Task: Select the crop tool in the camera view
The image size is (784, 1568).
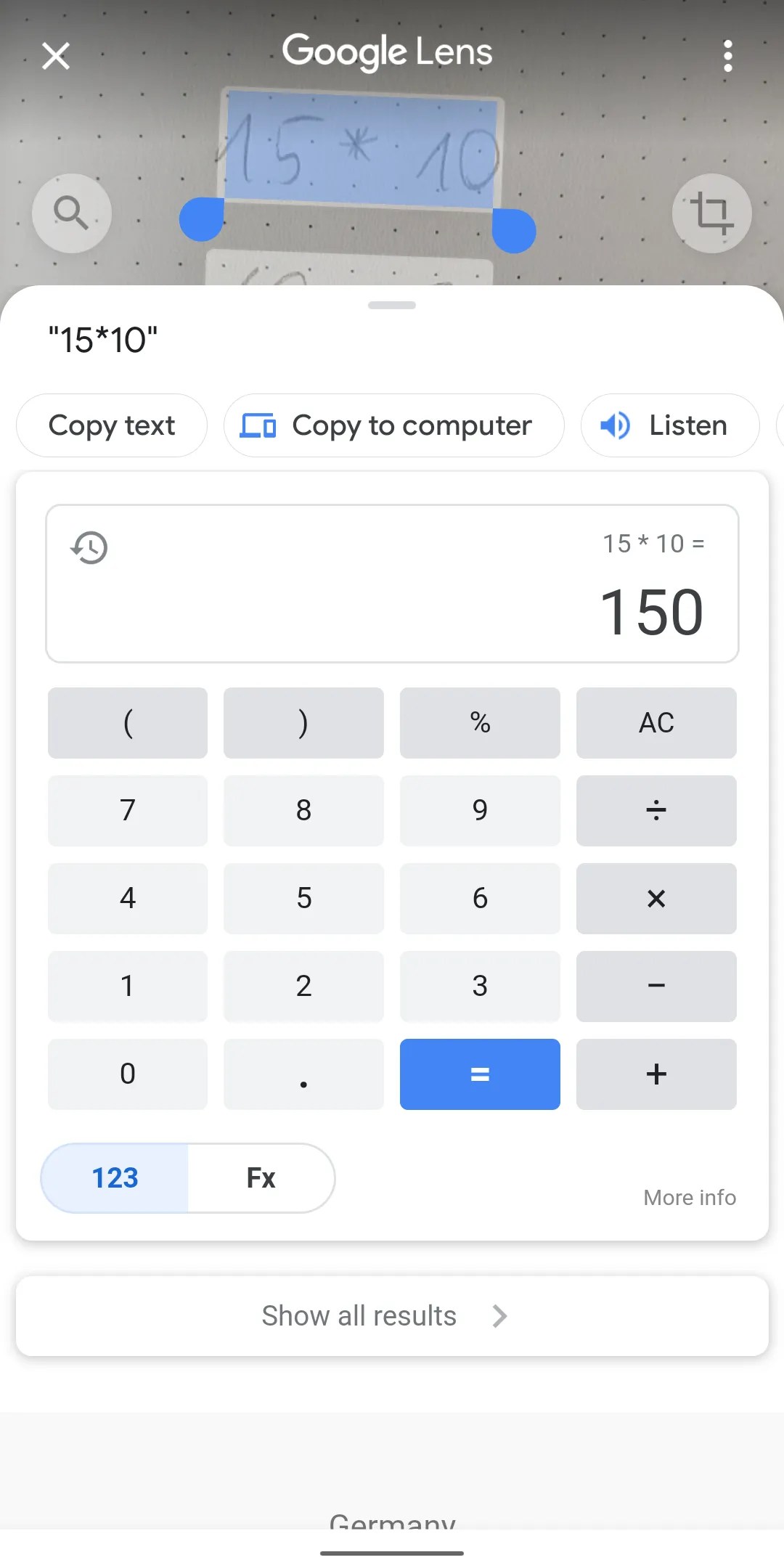Action: tap(712, 213)
